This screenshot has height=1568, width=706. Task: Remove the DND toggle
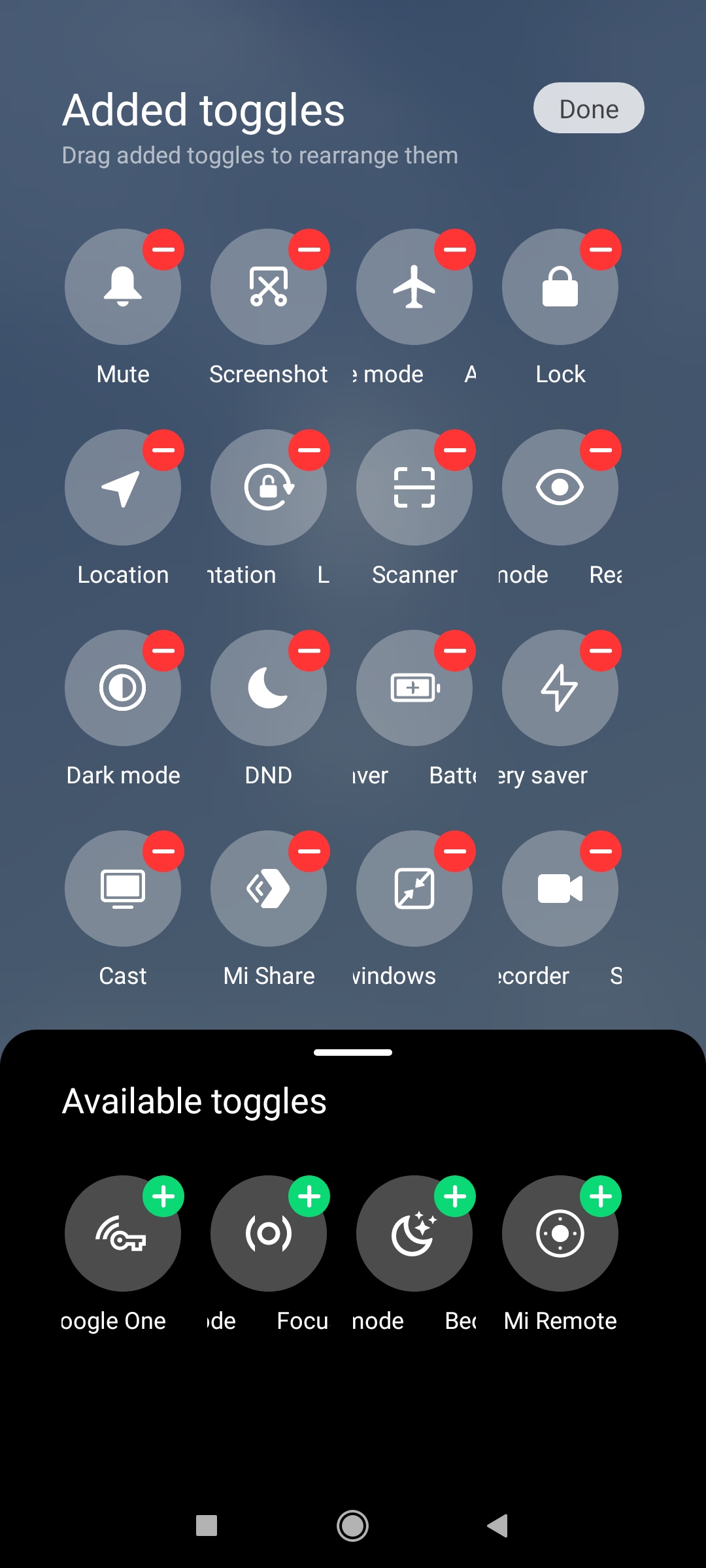(x=309, y=651)
